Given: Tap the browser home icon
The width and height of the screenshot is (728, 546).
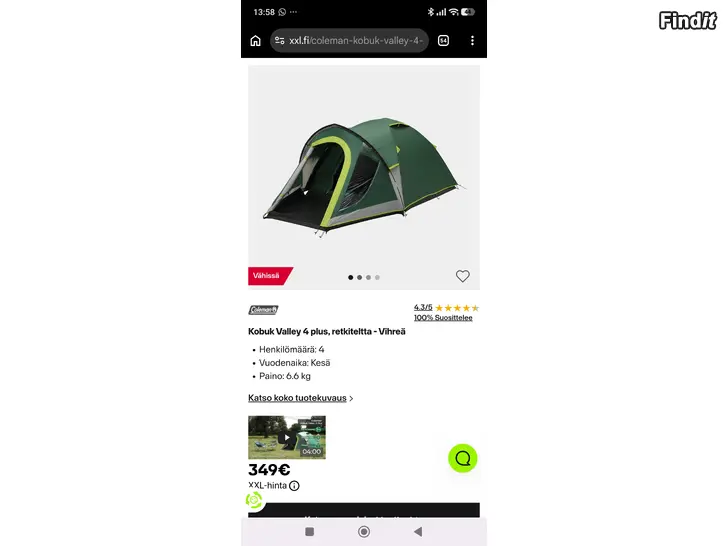Looking at the screenshot, I should pyautogui.click(x=255, y=41).
